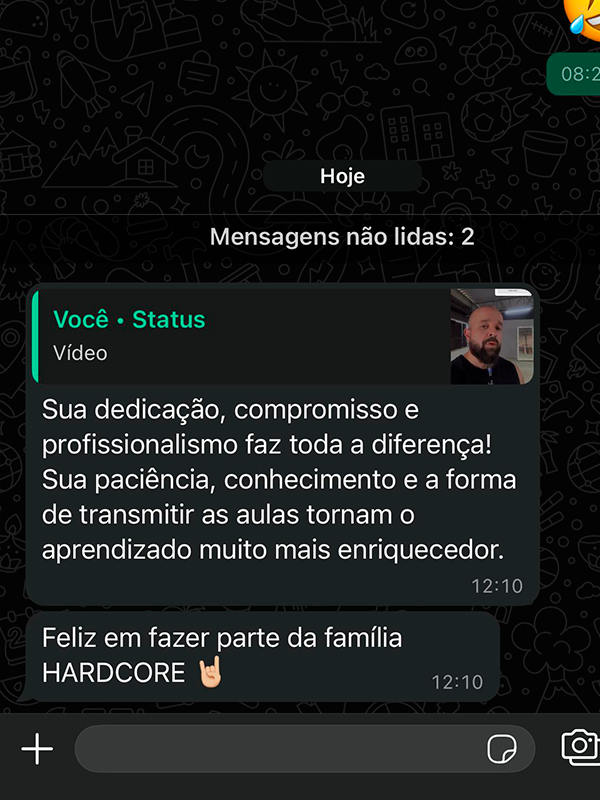Open the attachment plus menu
The image size is (600, 800).
(x=37, y=748)
